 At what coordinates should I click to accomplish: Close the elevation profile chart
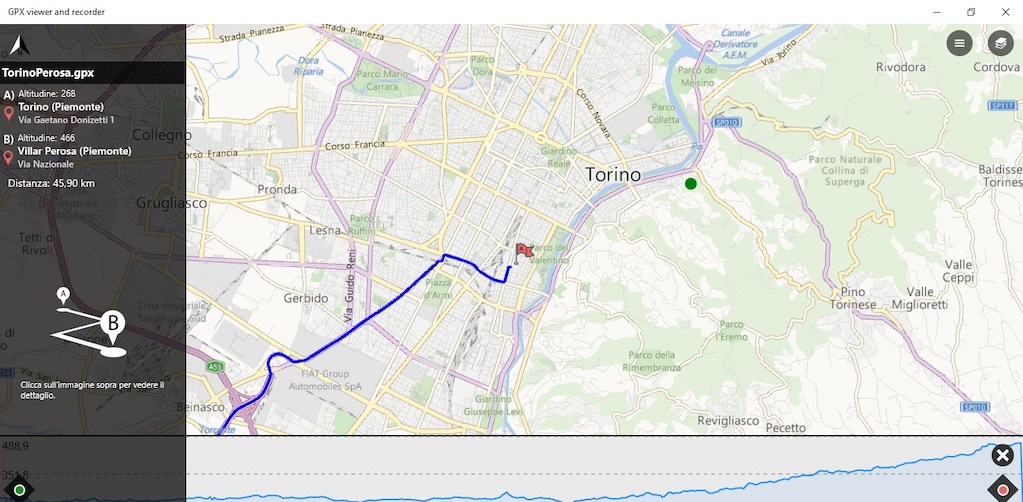click(x=1002, y=456)
